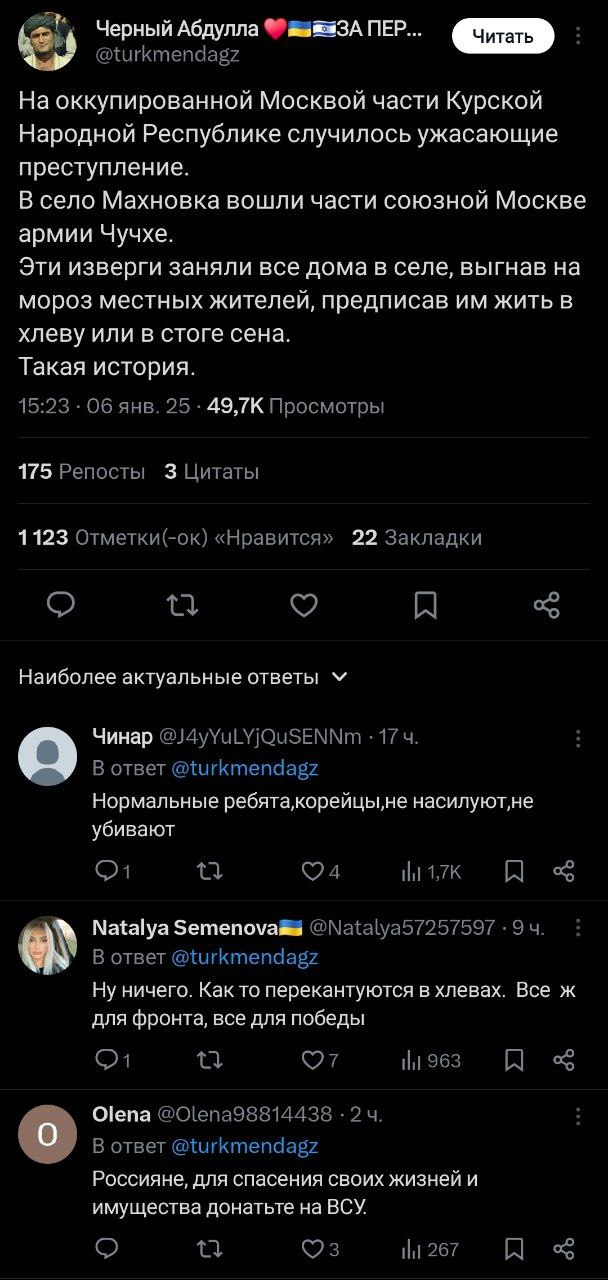Like the main post
Image resolution: width=608 pixels, height=1280 pixels.
(x=304, y=604)
